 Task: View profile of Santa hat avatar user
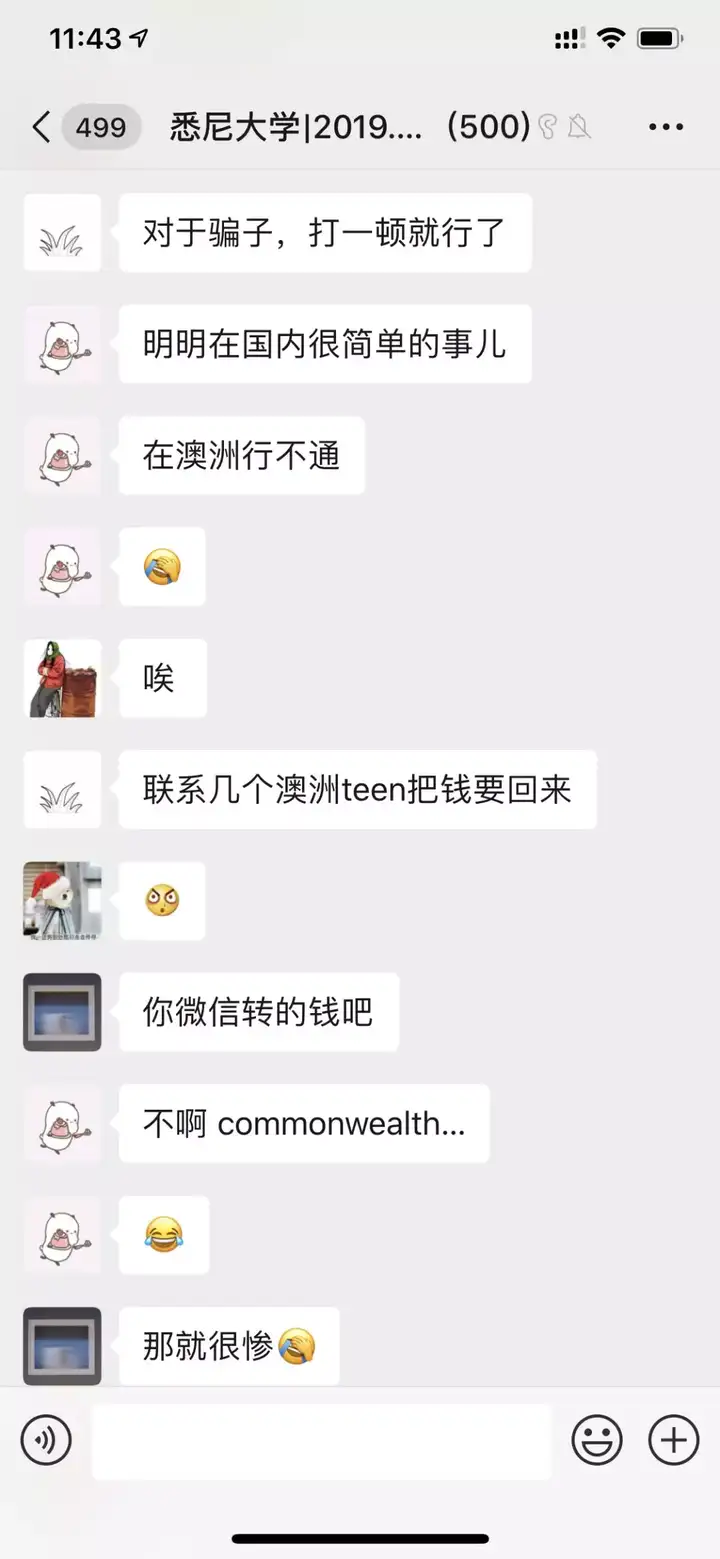click(62, 900)
